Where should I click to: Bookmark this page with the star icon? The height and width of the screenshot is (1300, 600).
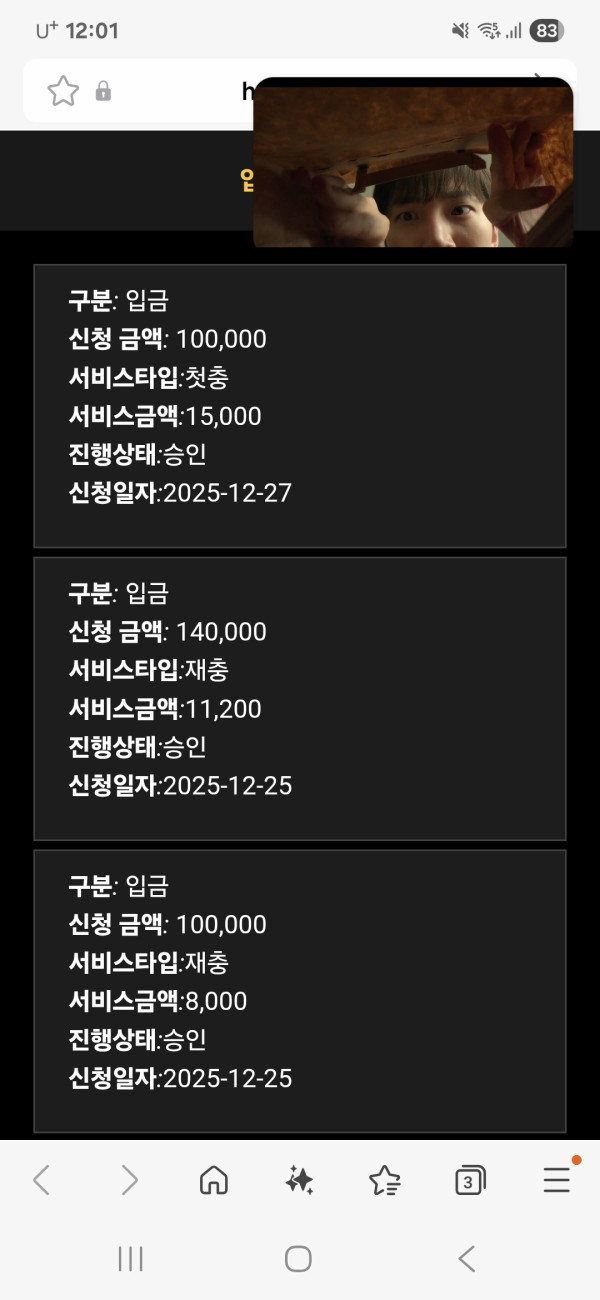[63, 91]
